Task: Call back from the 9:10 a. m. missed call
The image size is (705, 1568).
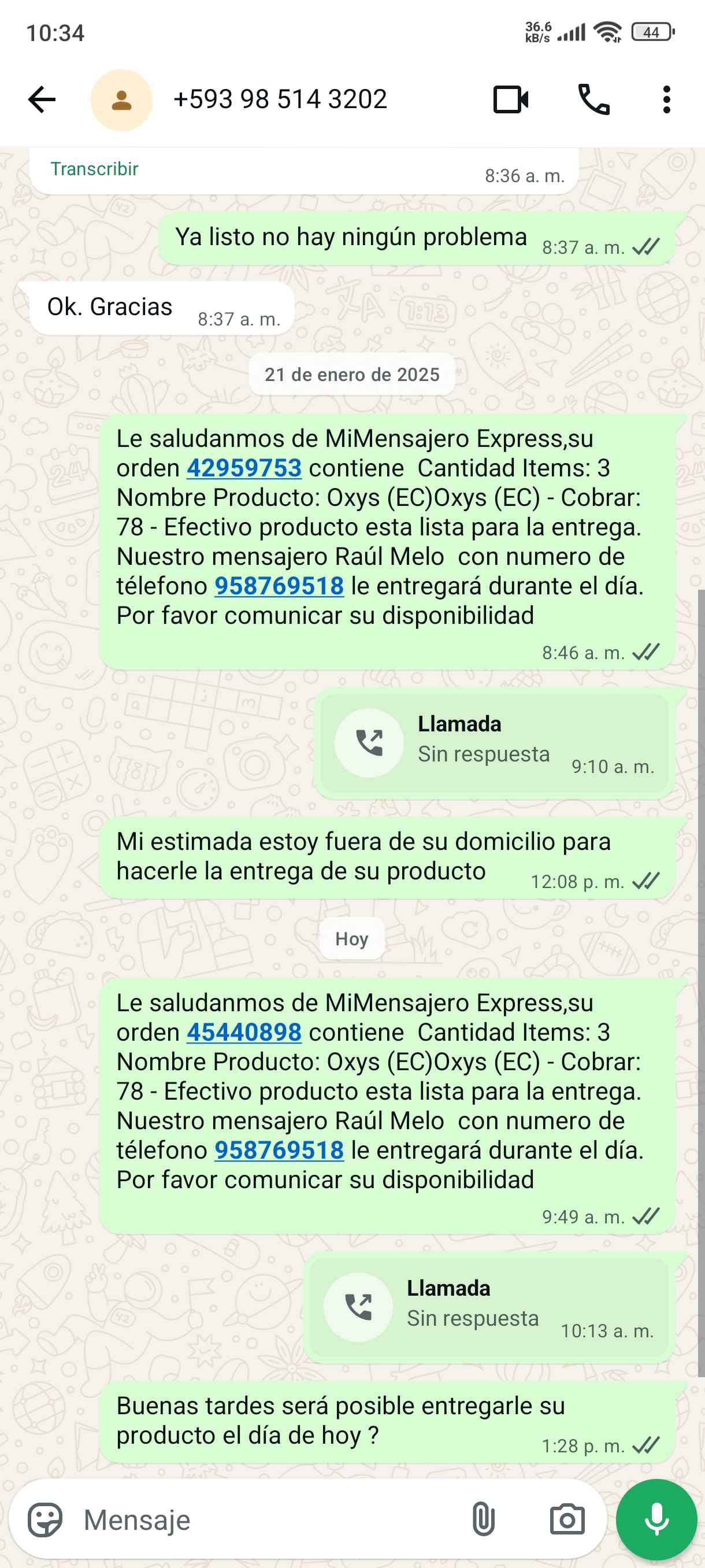Action: [x=369, y=743]
